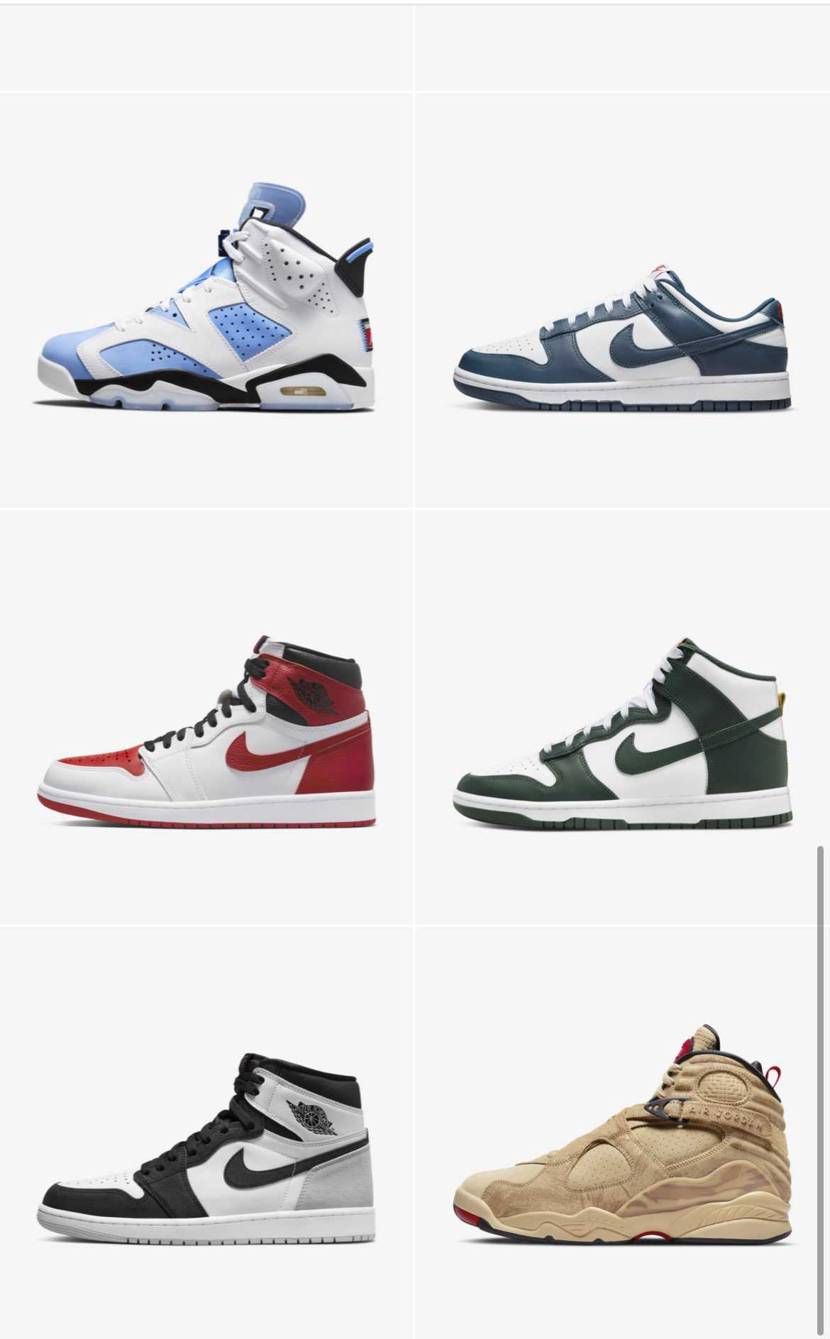View the red and white Jordan 1 High
The image size is (830, 1339).
(x=206, y=735)
